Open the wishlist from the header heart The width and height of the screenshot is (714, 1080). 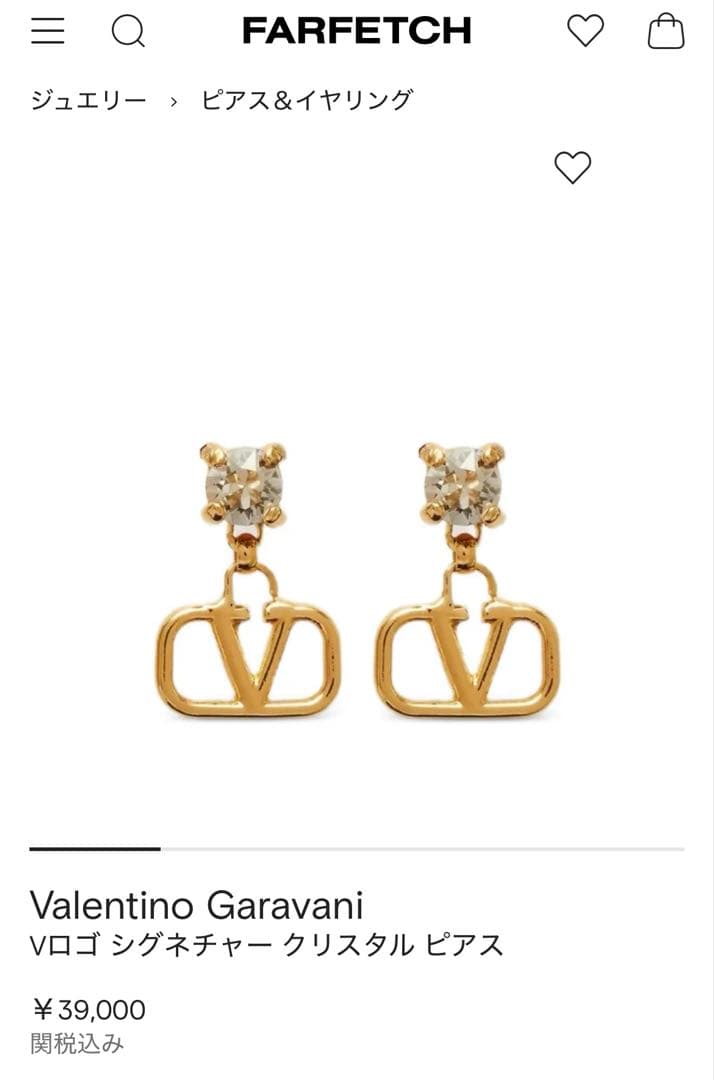585,32
